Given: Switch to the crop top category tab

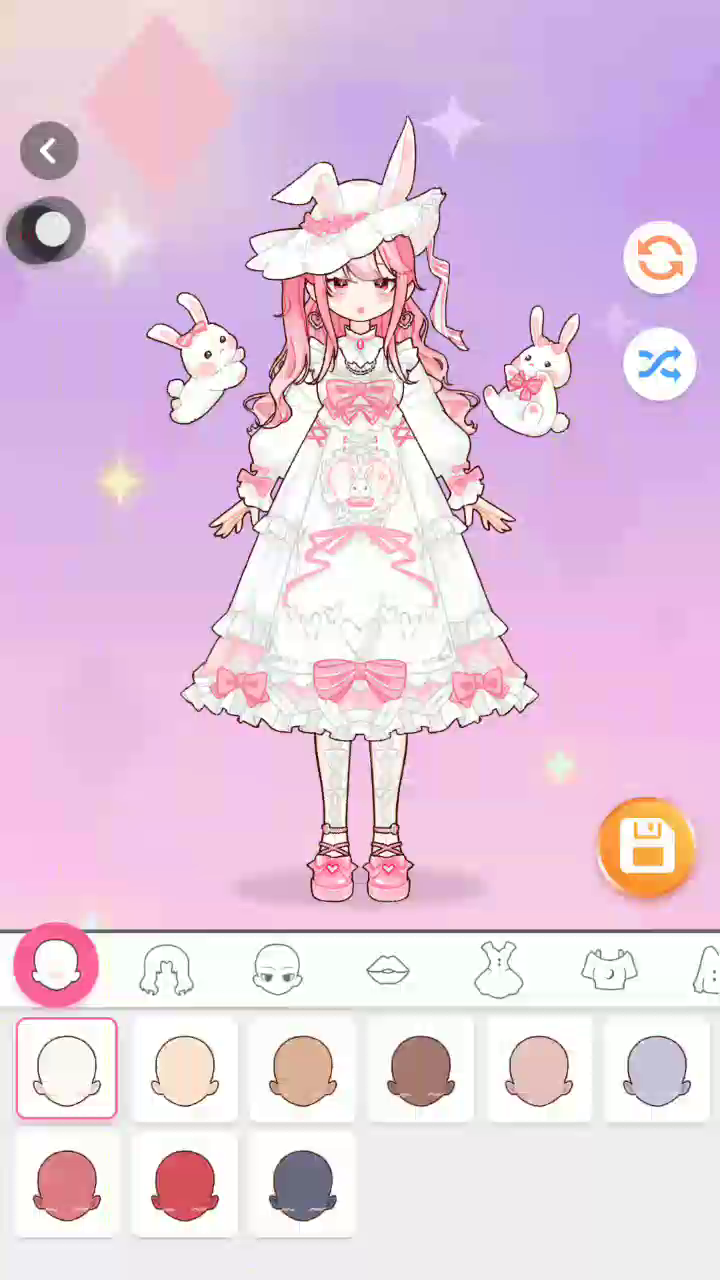Looking at the screenshot, I should tap(609, 969).
